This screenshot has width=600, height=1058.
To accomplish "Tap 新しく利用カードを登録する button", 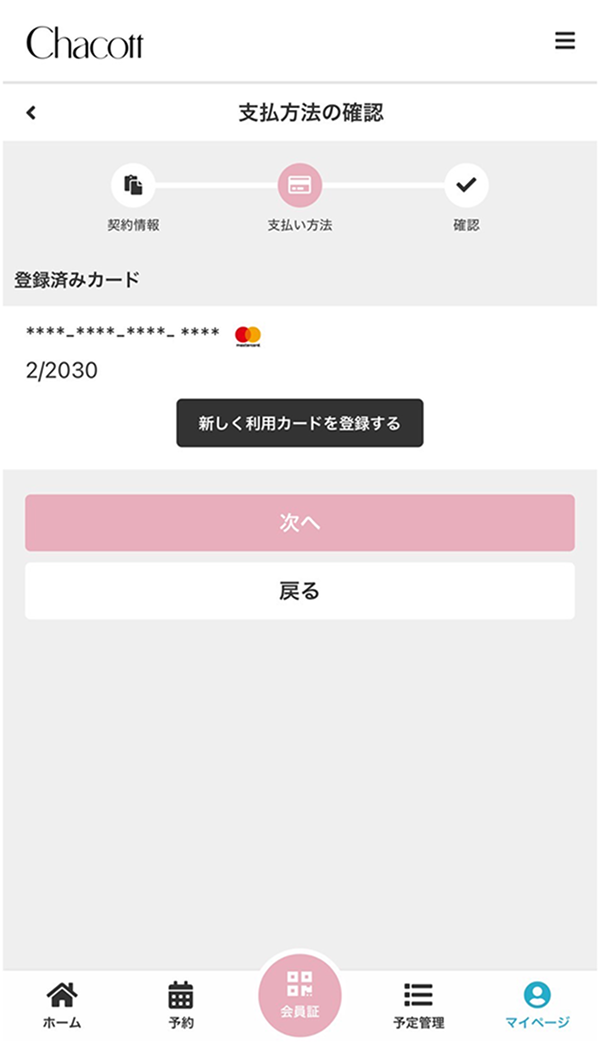I will (300, 423).
